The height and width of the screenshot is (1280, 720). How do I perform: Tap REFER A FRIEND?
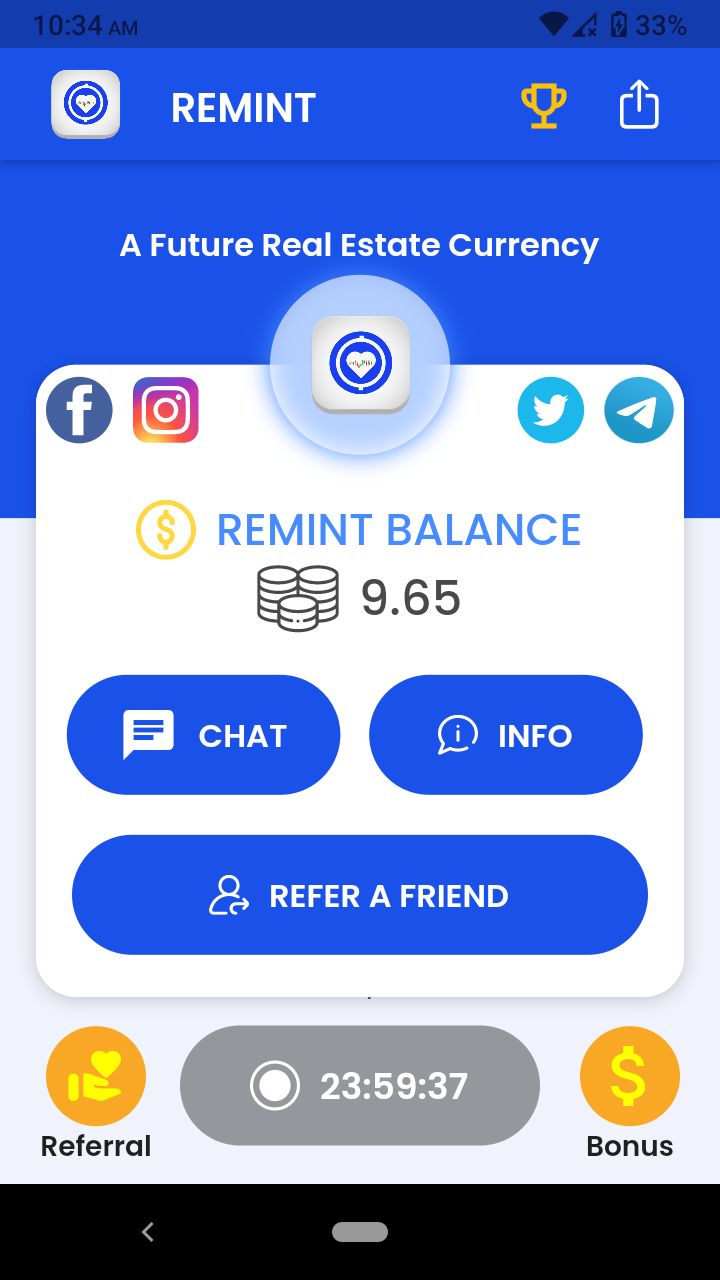pos(360,895)
